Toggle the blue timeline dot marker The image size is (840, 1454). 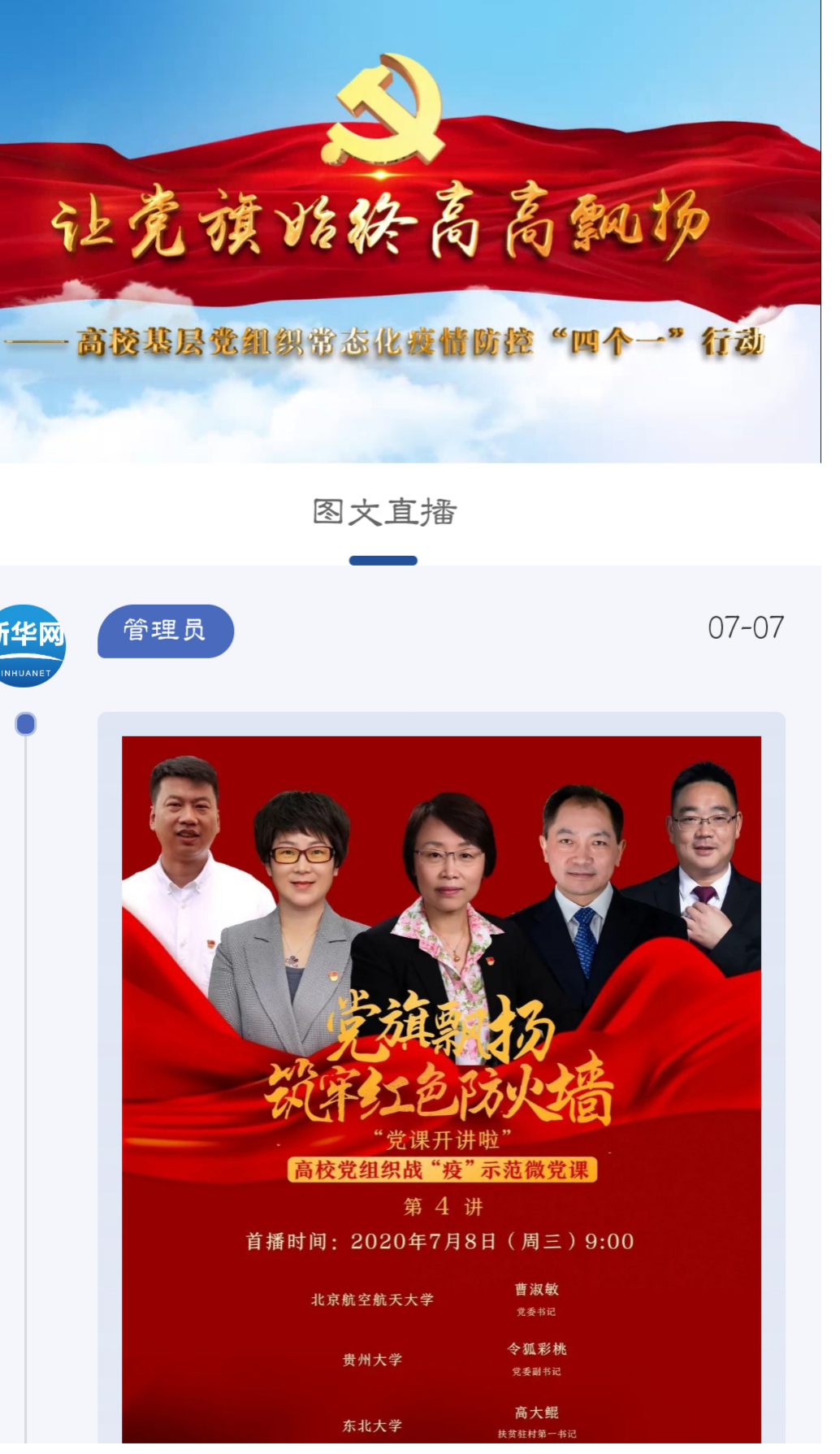point(27,723)
